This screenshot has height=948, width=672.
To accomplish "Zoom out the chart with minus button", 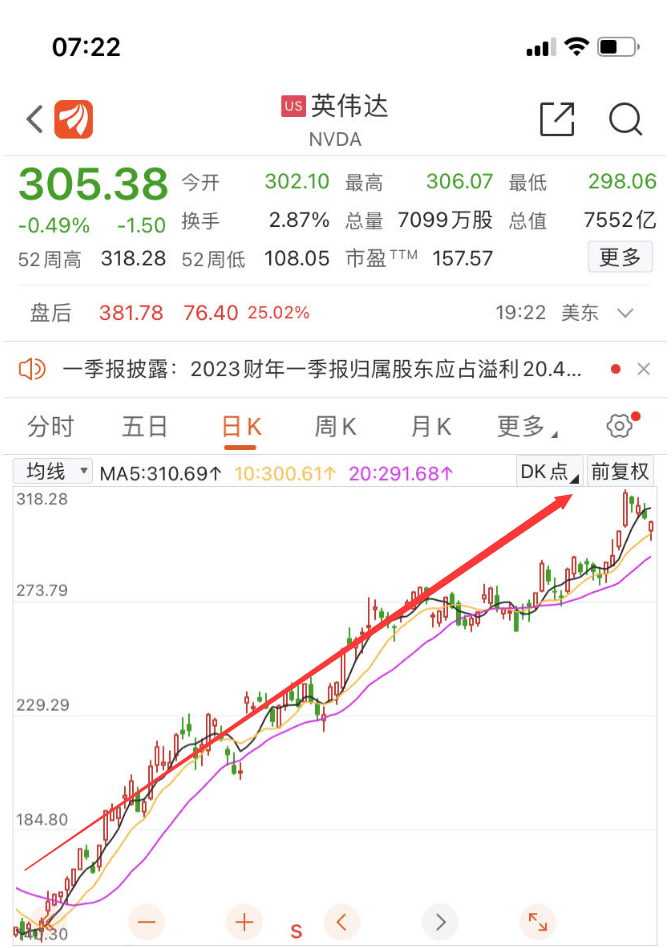I will pyautogui.click(x=147, y=921).
